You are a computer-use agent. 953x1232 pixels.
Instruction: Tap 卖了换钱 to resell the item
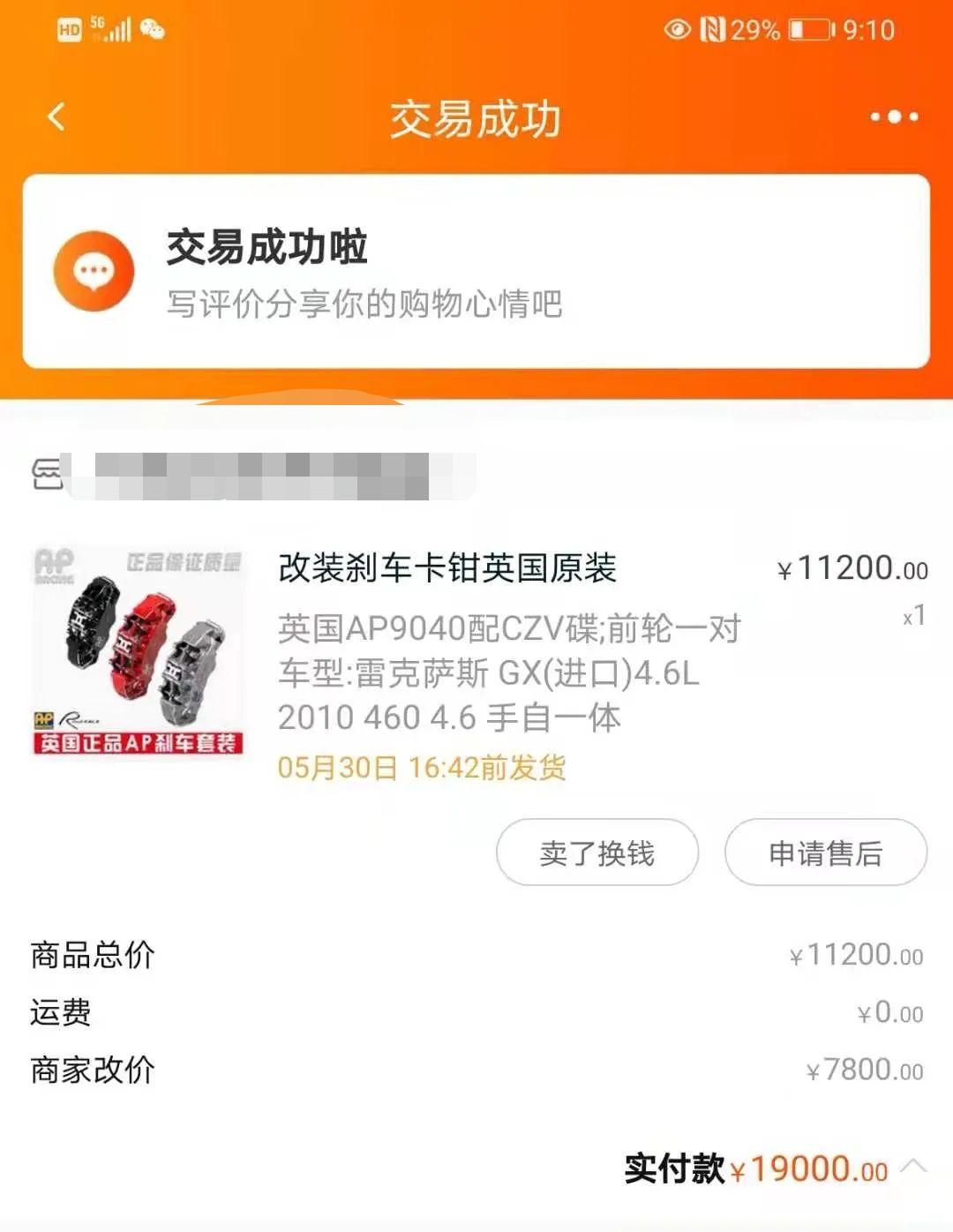tap(596, 852)
